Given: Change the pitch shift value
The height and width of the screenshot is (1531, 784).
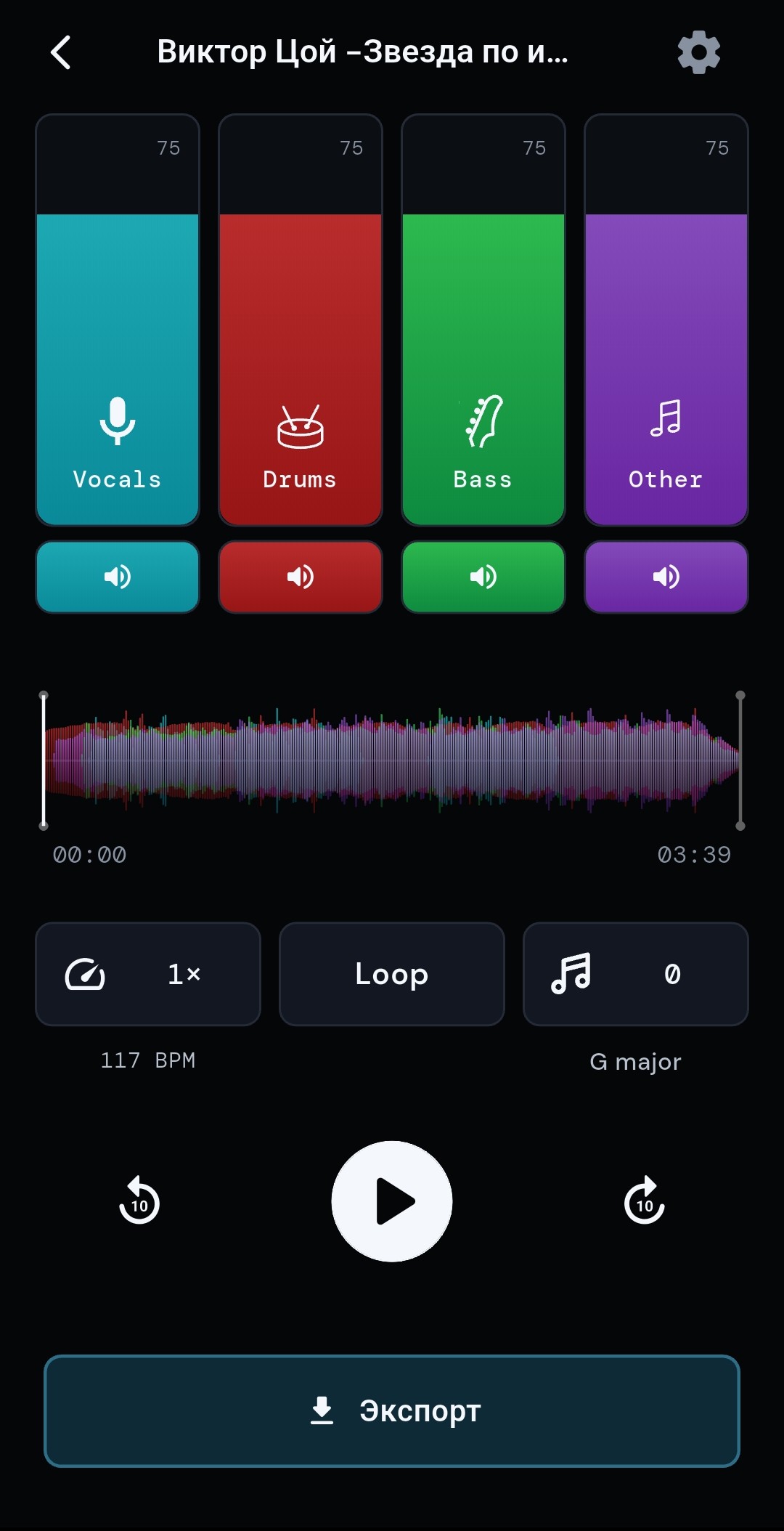Looking at the screenshot, I should click(x=636, y=974).
